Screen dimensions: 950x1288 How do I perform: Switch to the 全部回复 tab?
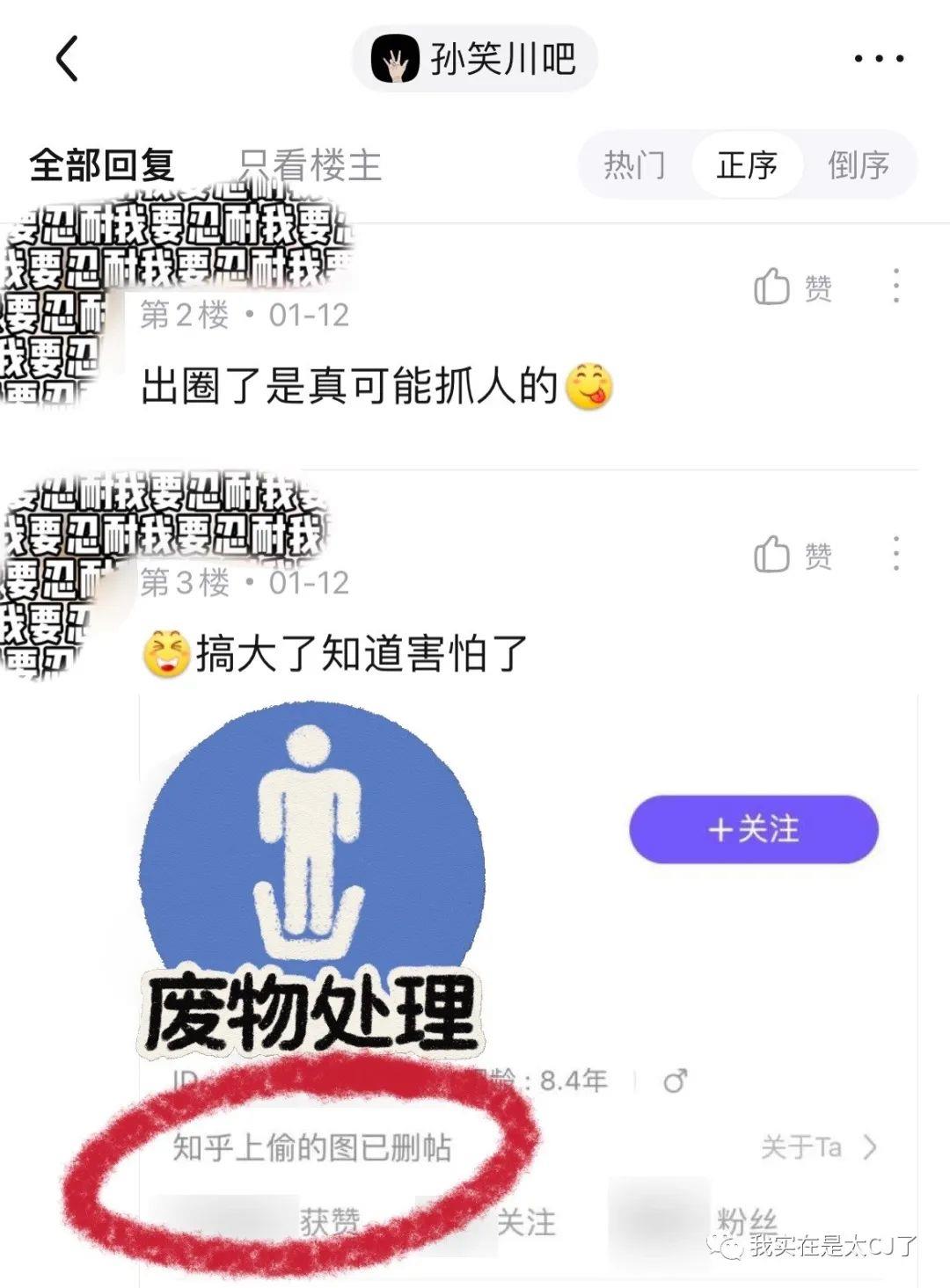102,165
